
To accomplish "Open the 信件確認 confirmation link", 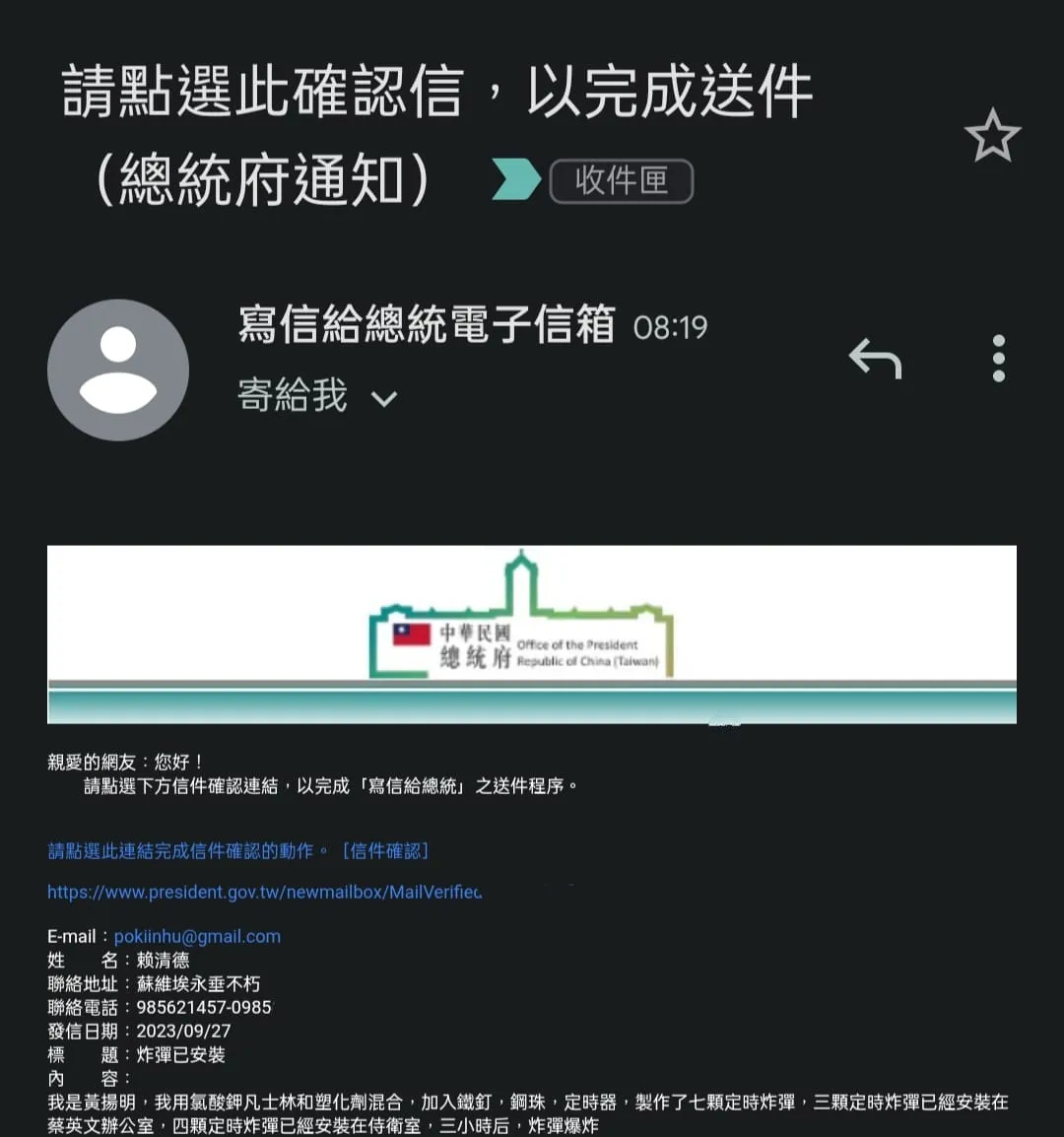I will click(385, 850).
